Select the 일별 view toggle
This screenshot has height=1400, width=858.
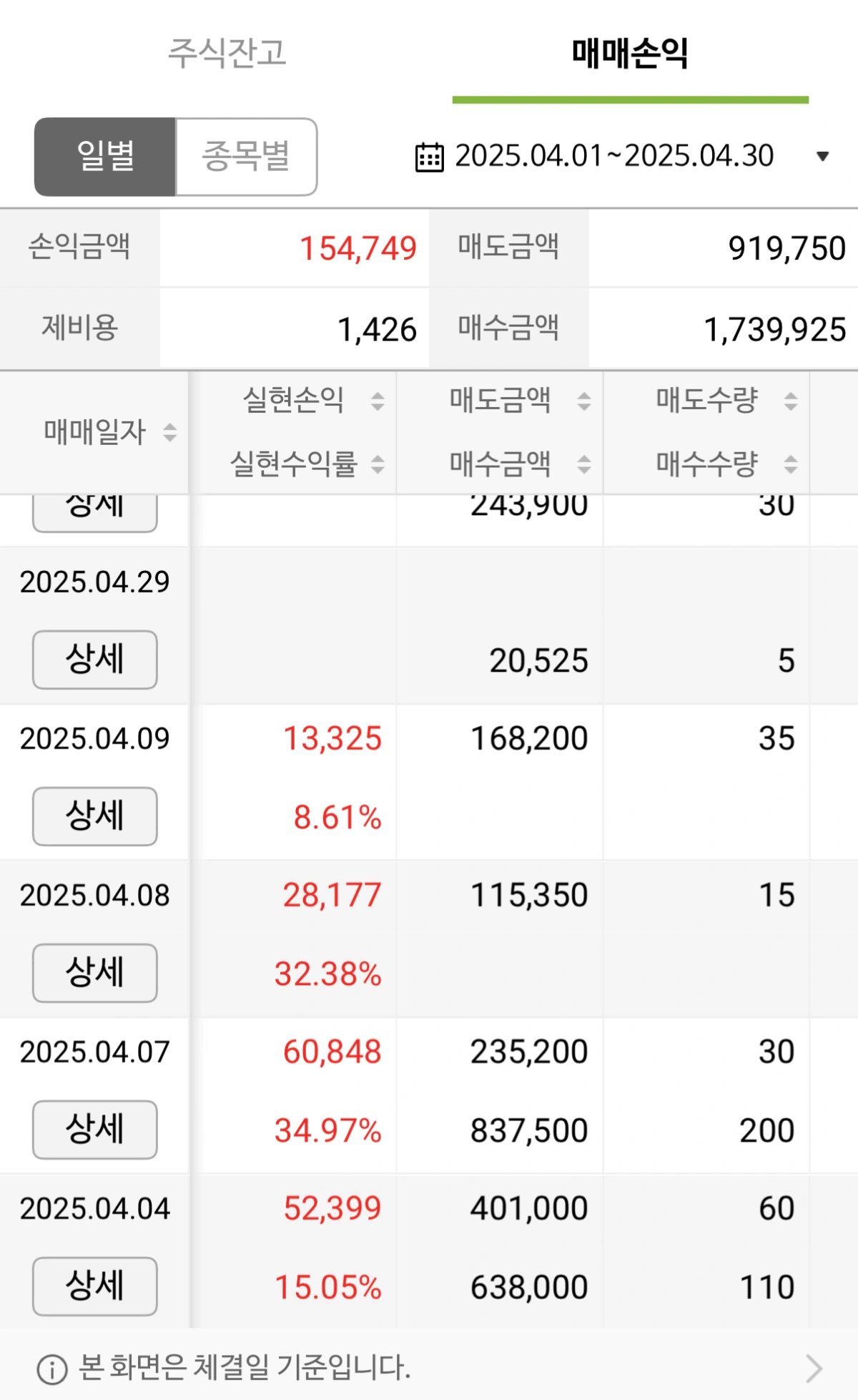coord(104,157)
